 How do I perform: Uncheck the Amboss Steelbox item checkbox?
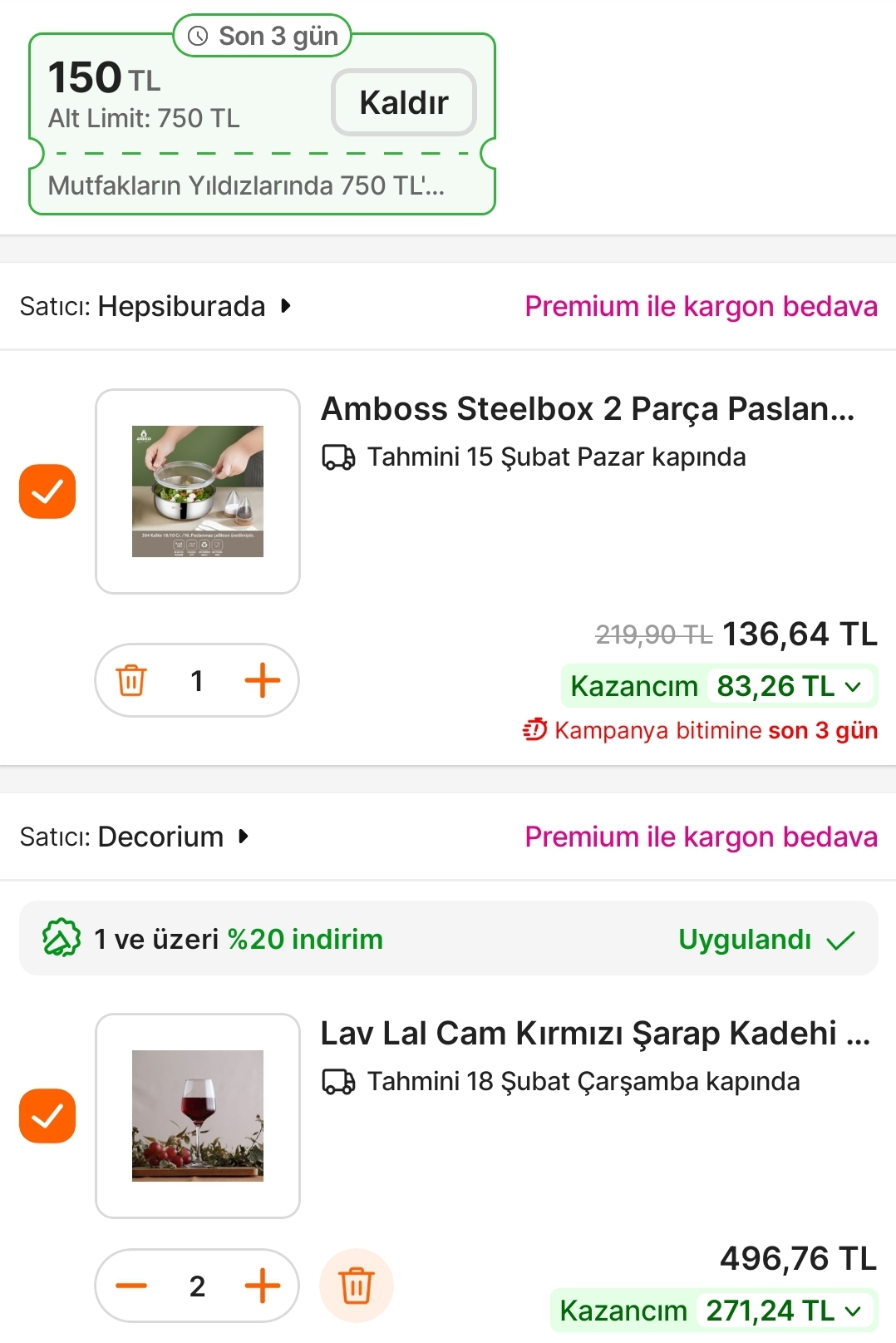[x=47, y=491]
